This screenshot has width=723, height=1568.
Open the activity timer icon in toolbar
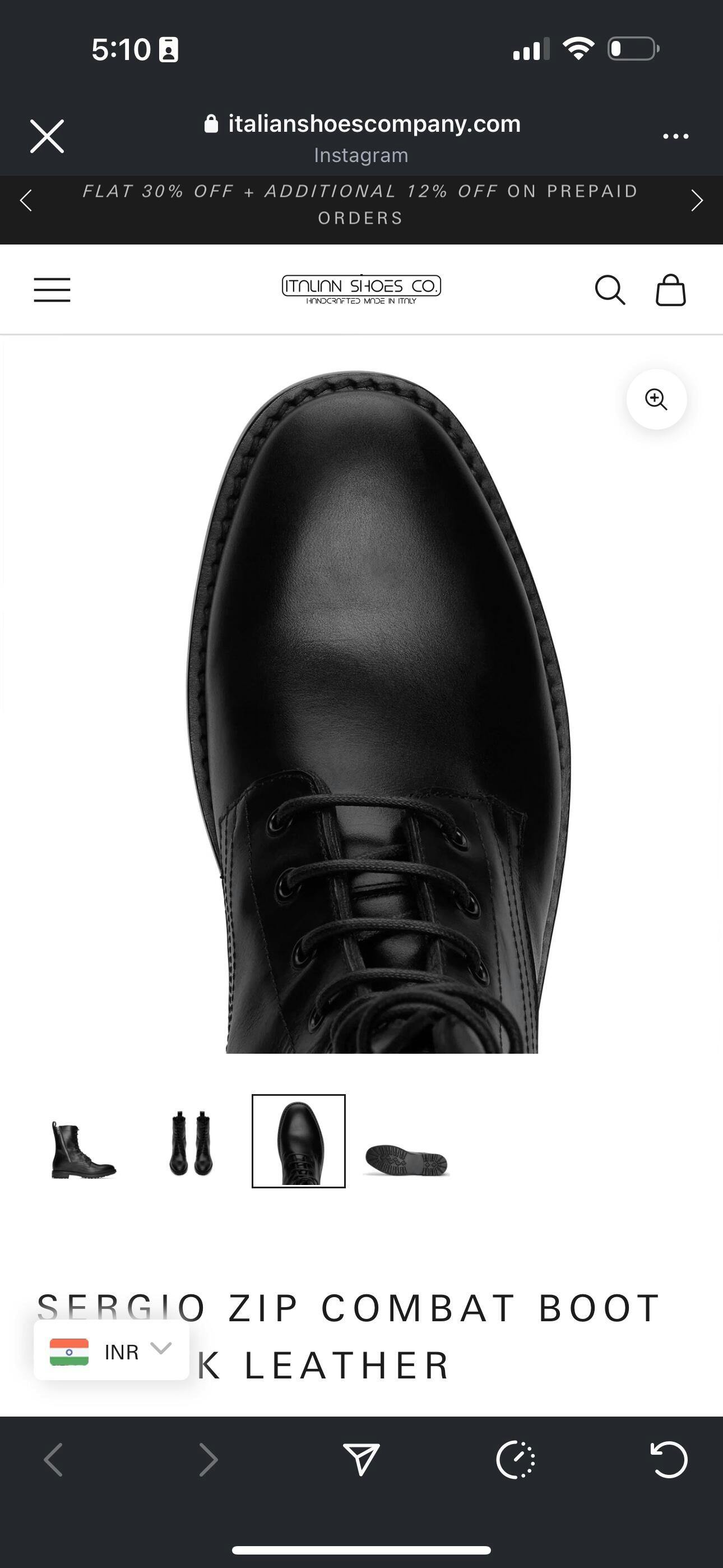516,1460
